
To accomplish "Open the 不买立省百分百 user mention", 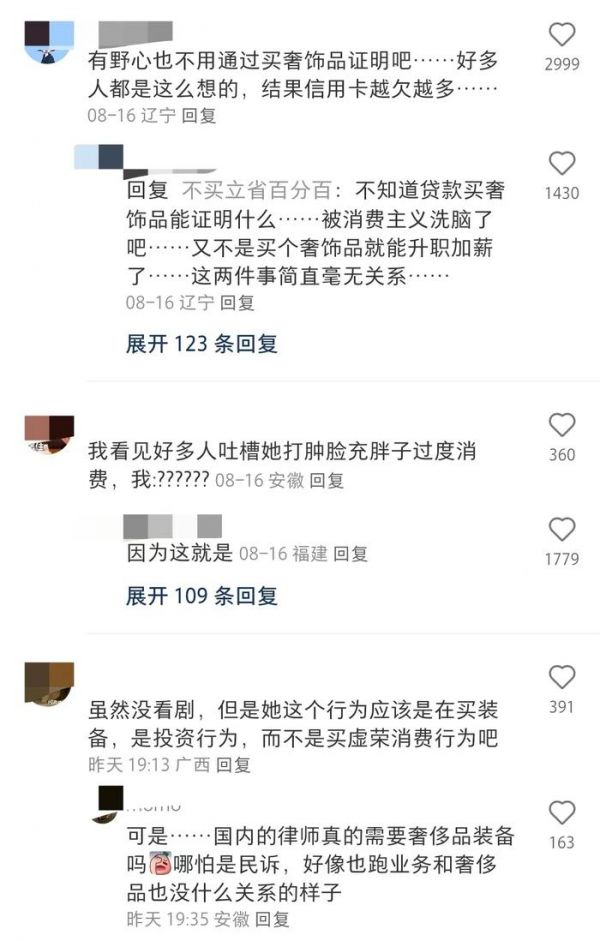I will [257, 190].
